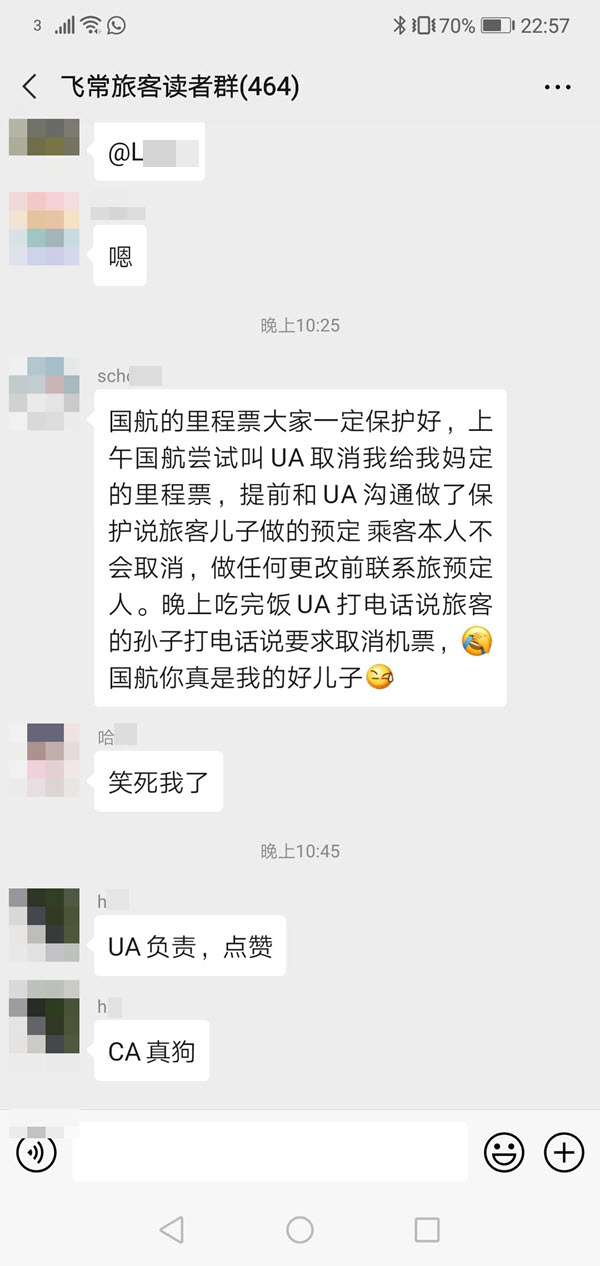Viewport: 600px width, 1266px height.
Task: Go back from the group chat
Action: [30, 87]
